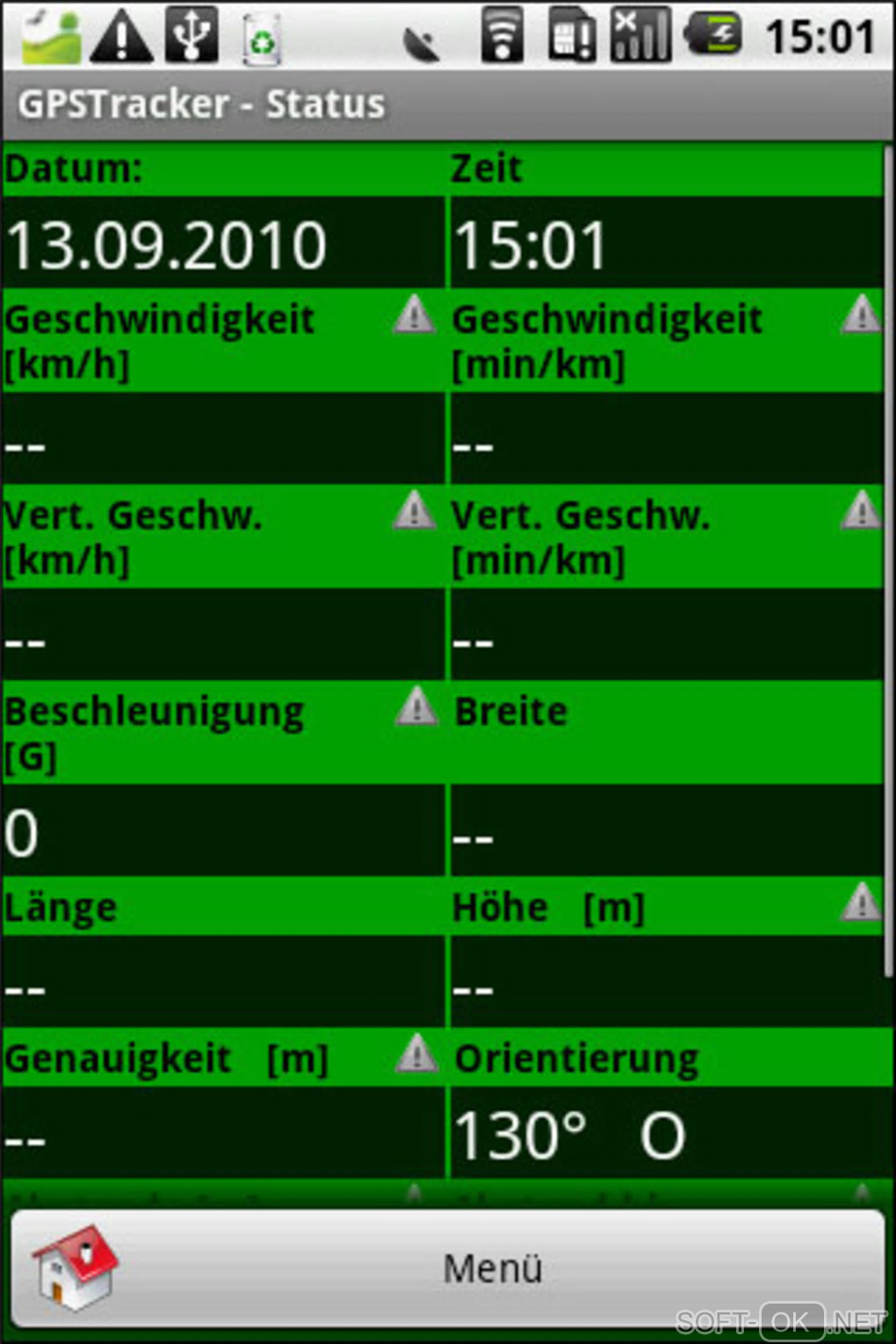This screenshot has height=1344, width=896.
Task: Tap warning icon beside Beschleunigung [G]
Action: coord(416,706)
